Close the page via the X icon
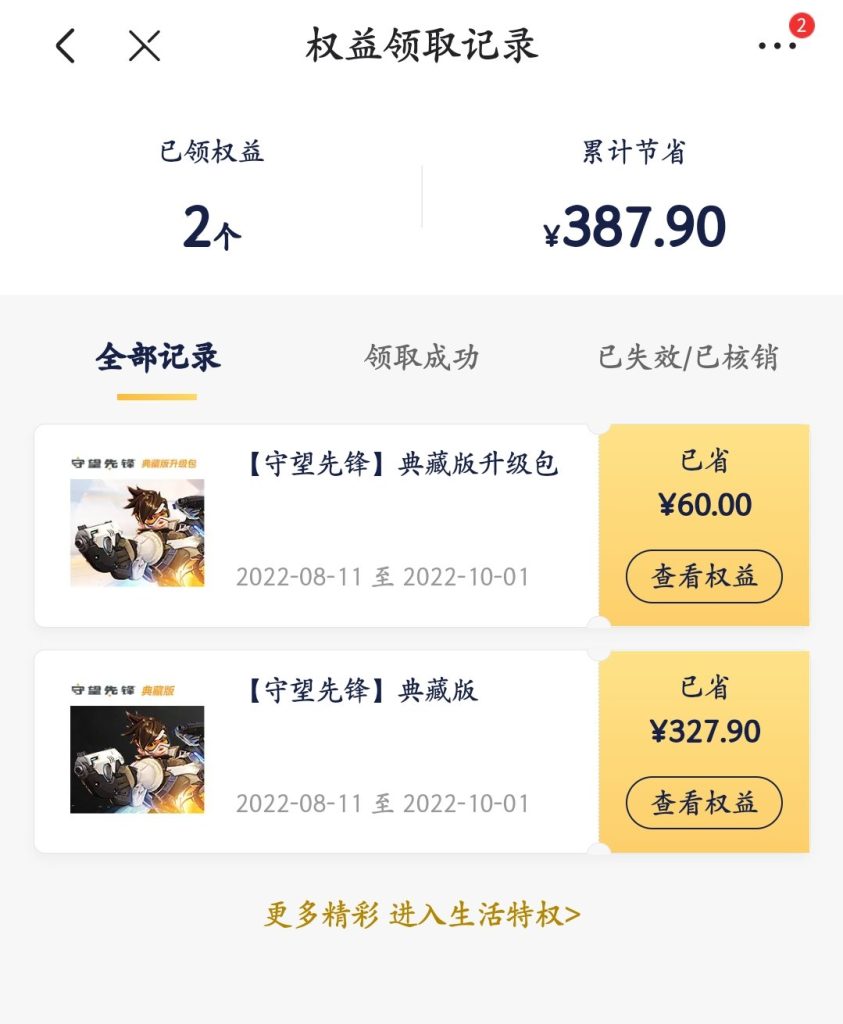The width and height of the screenshot is (843, 1024). coord(143,44)
